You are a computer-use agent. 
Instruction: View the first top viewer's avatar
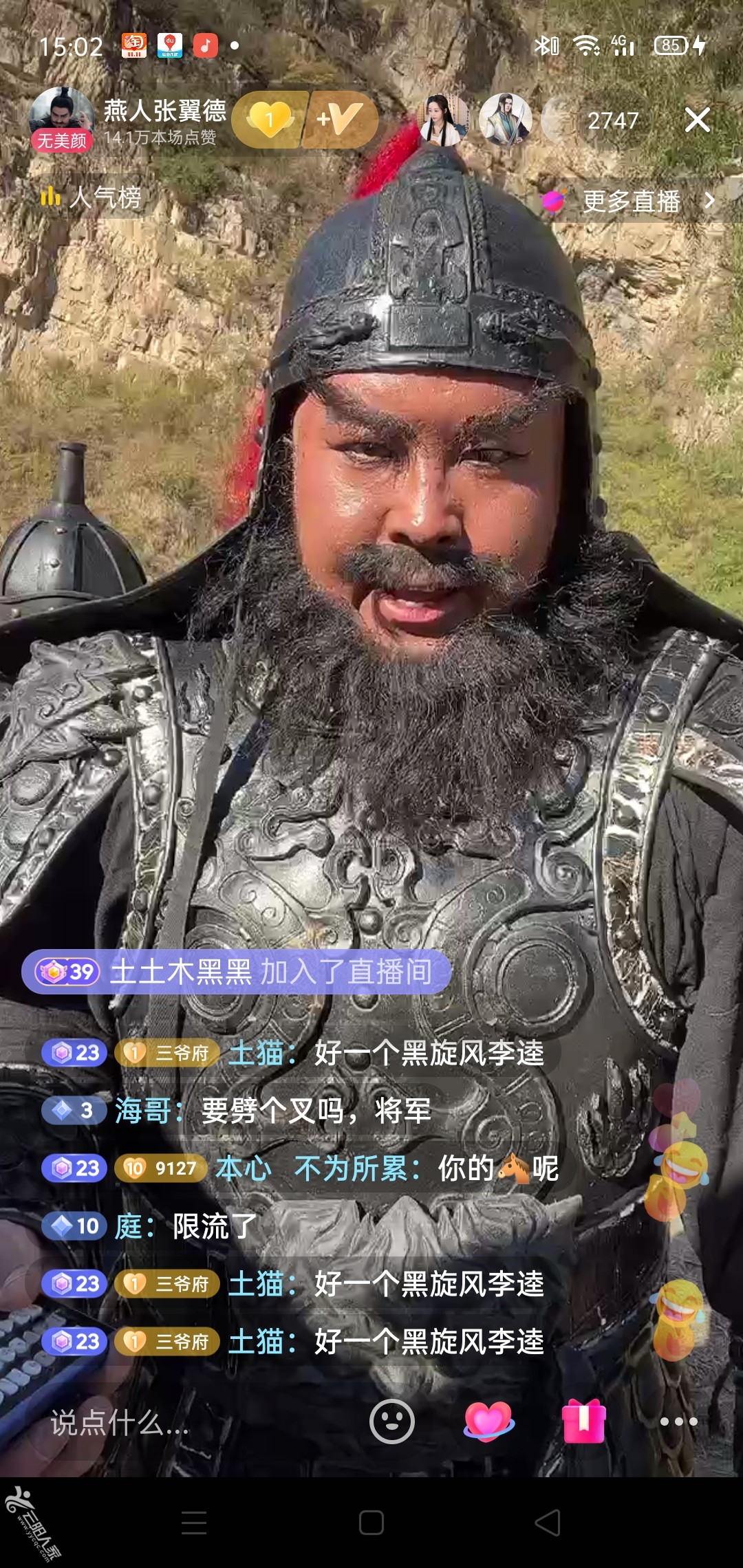click(x=444, y=120)
